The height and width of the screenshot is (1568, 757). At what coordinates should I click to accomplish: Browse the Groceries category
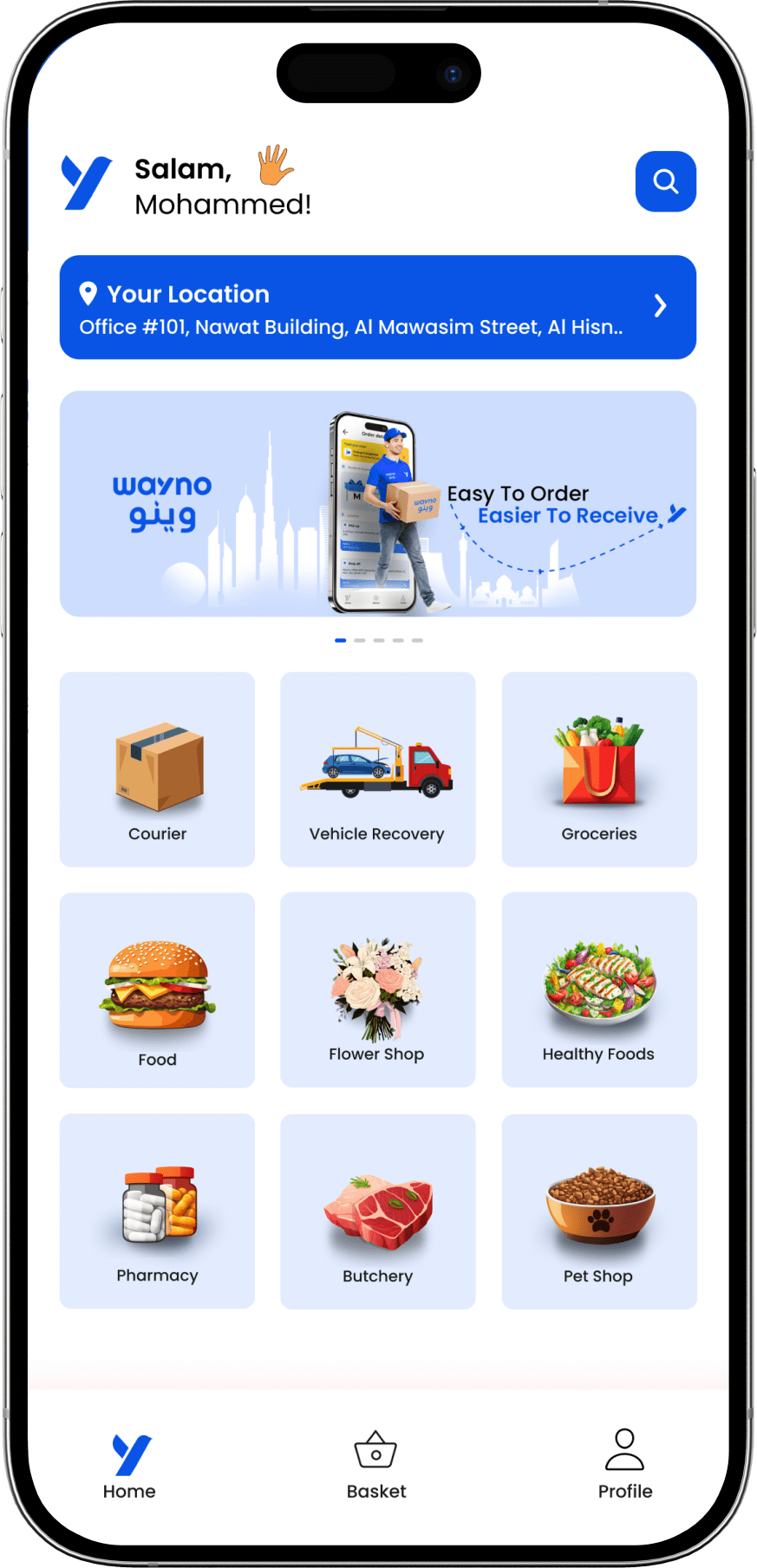pos(598,769)
